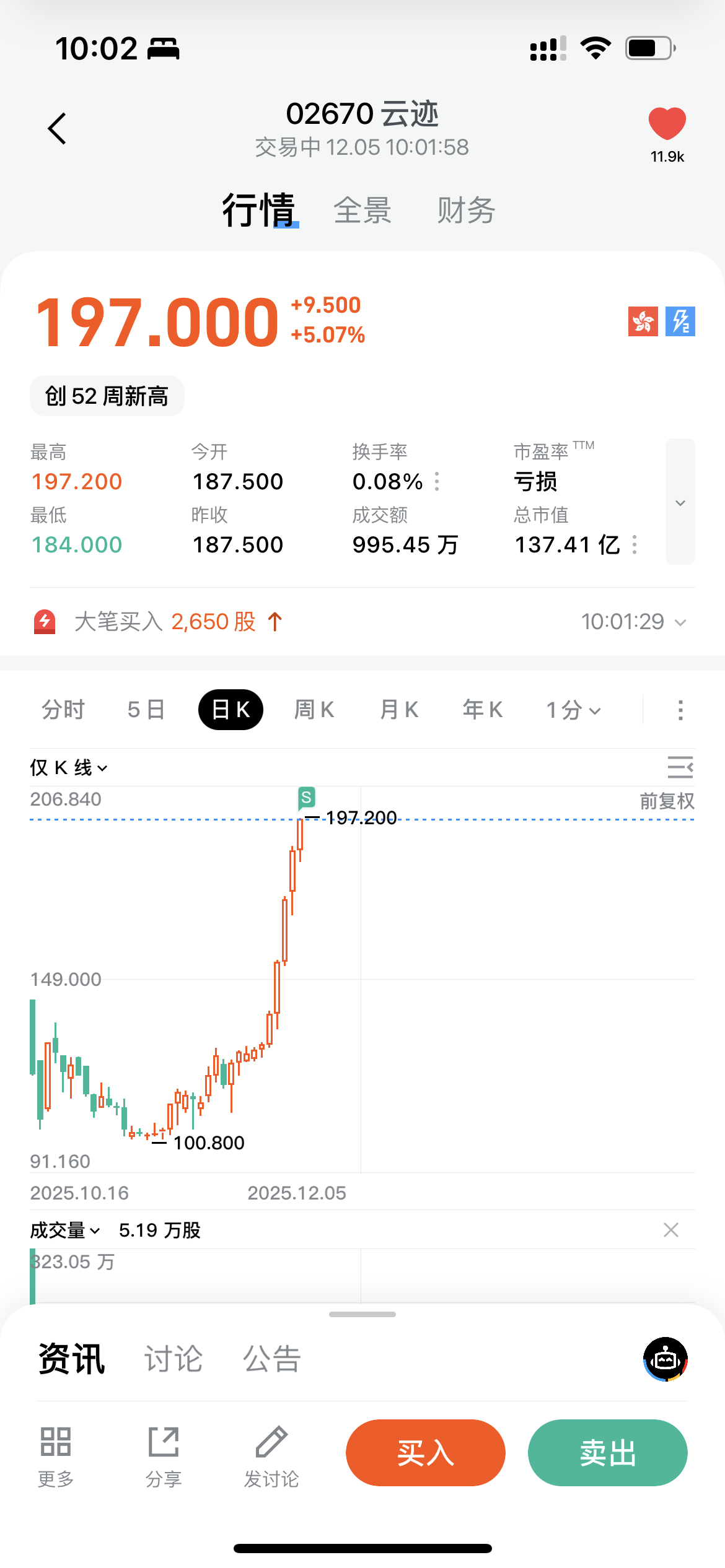Expand the quote details chevron

(680, 502)
